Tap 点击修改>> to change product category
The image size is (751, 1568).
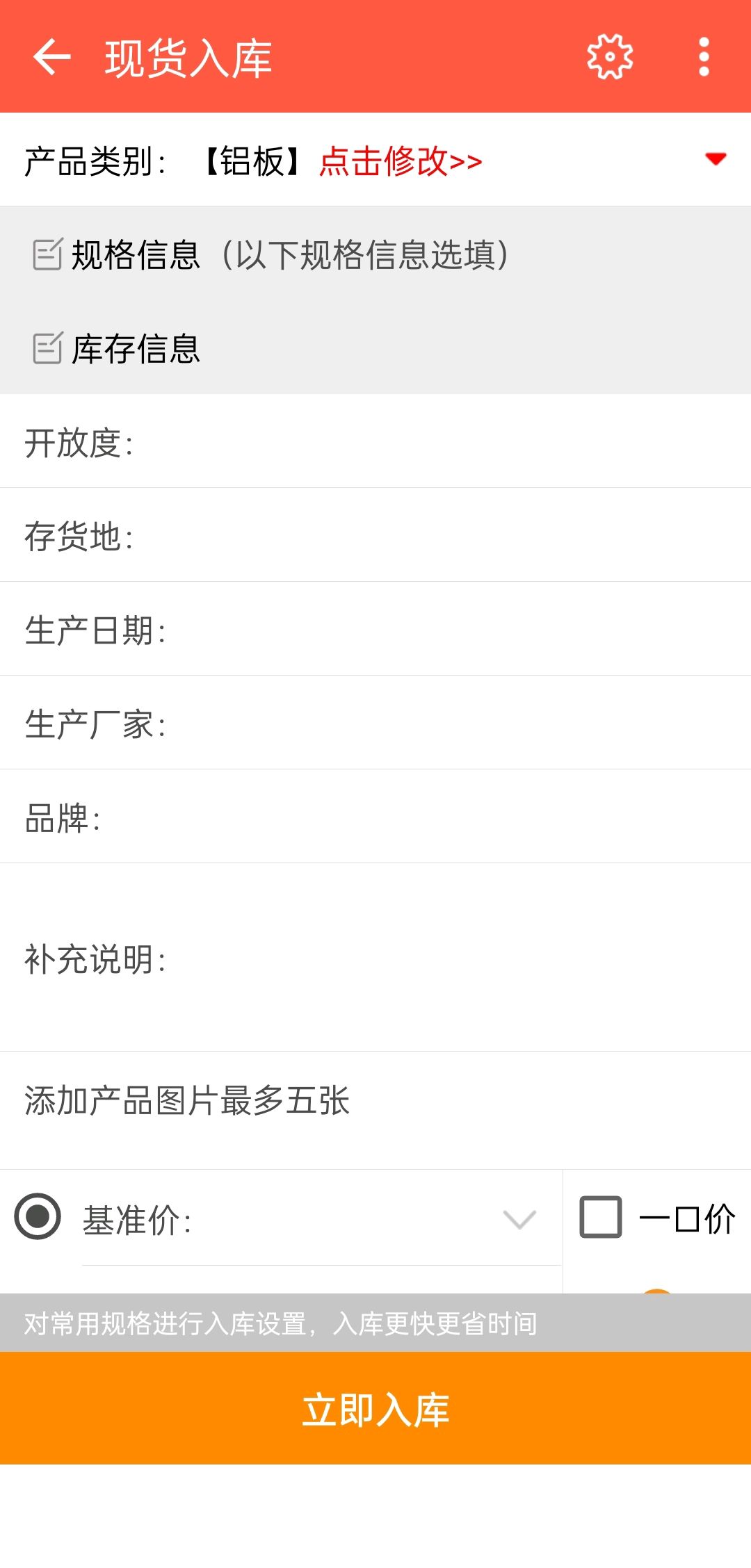click(x=401, y=161)
